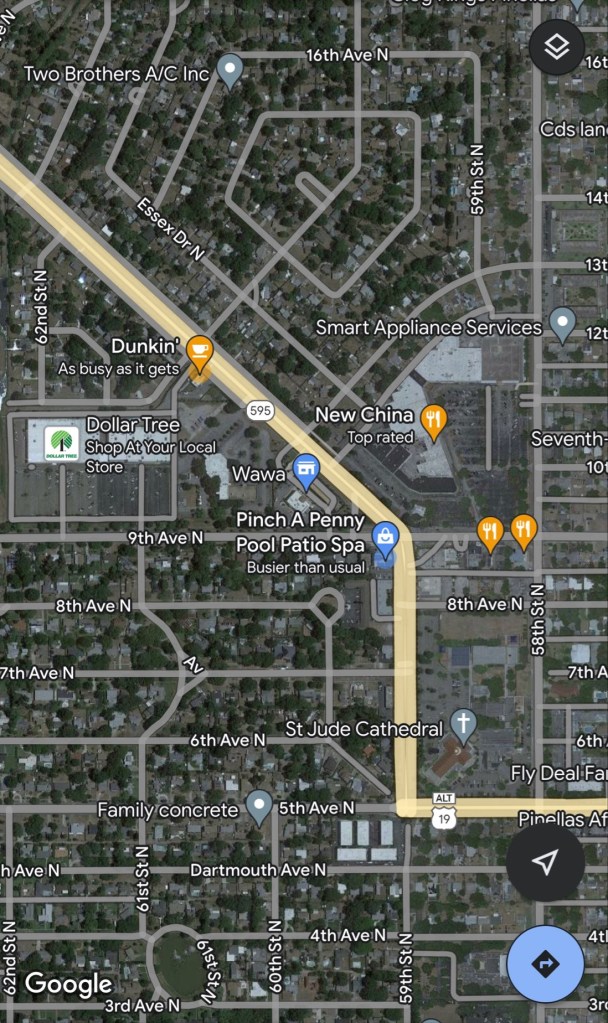Screen dimensions: 608x1023
Task: Center map on my location
Action: pos(545,863)
